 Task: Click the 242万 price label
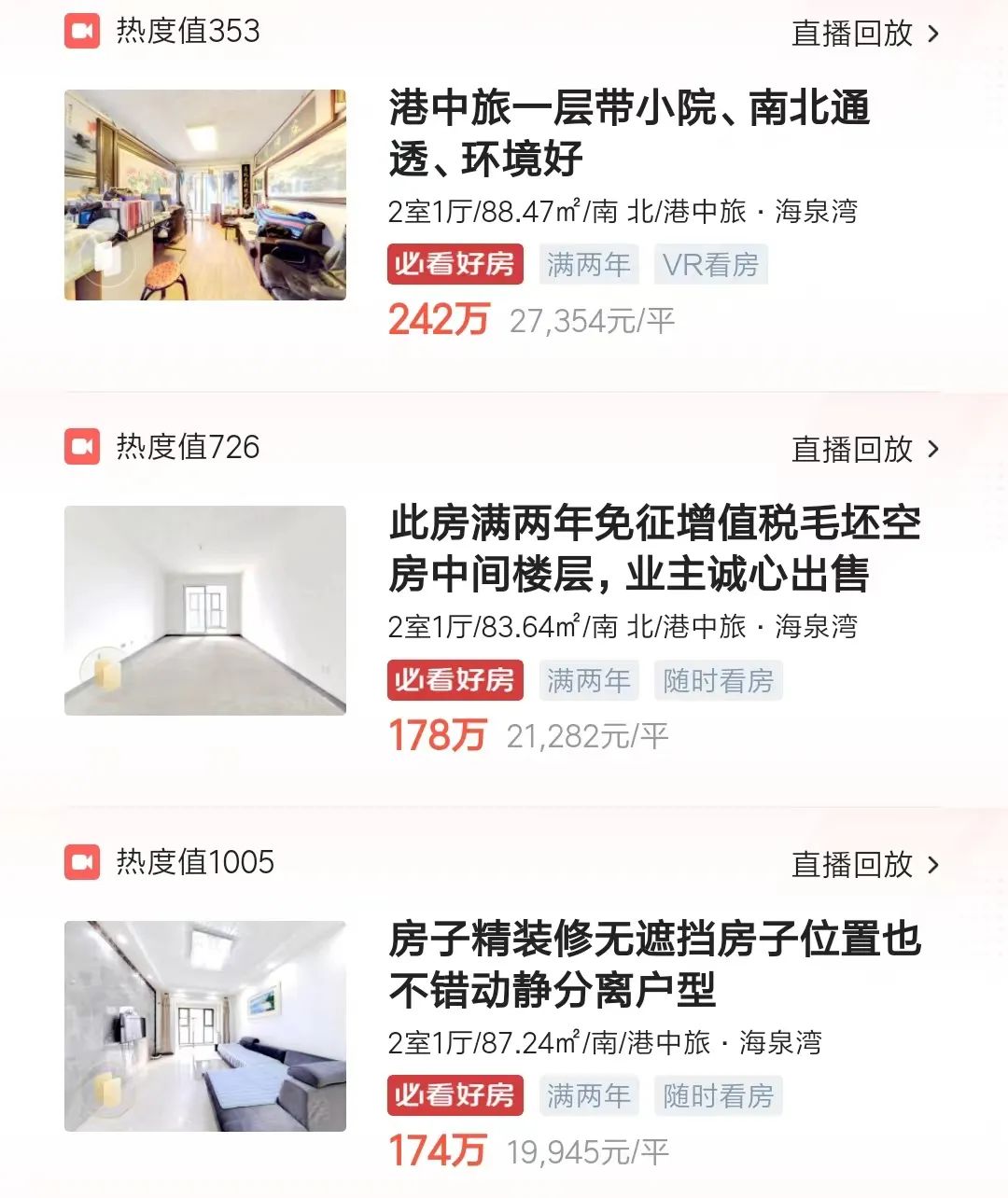click(x=439, y=320)
